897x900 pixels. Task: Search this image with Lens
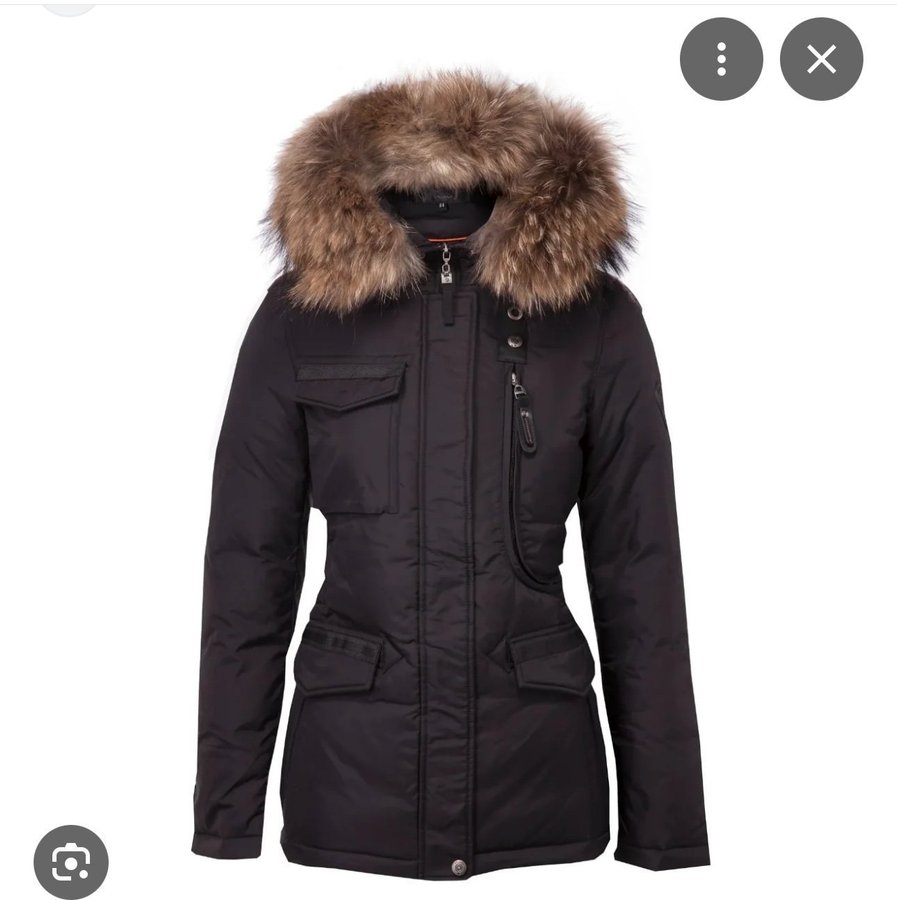71,862
